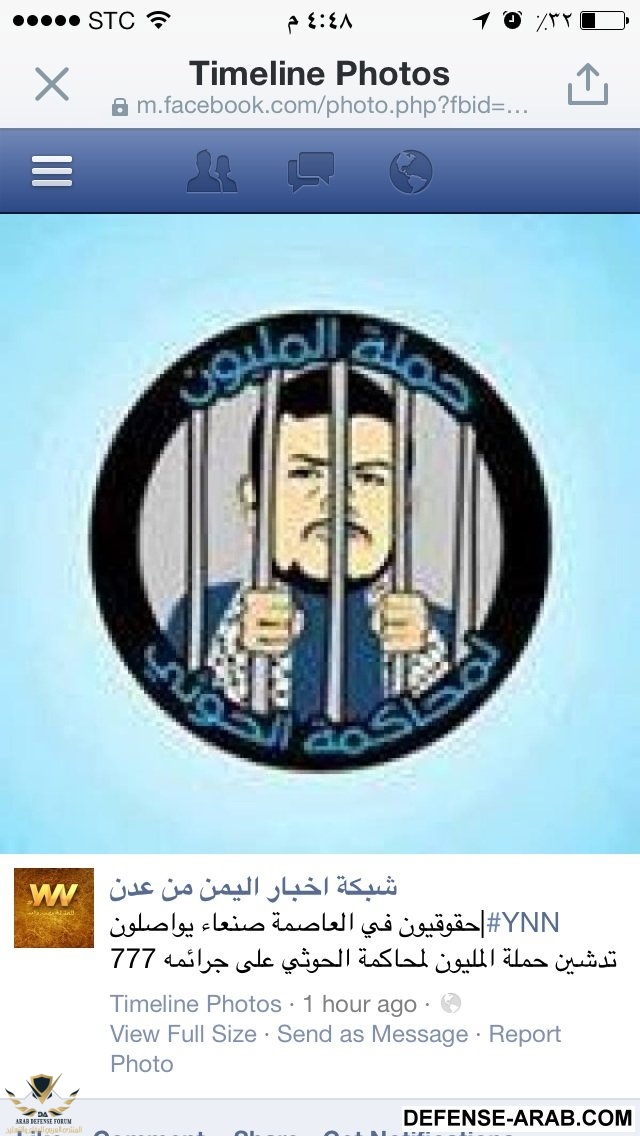Open the Timeline Photos album link
640x1136 pixels.
[x=196, y=1004]
